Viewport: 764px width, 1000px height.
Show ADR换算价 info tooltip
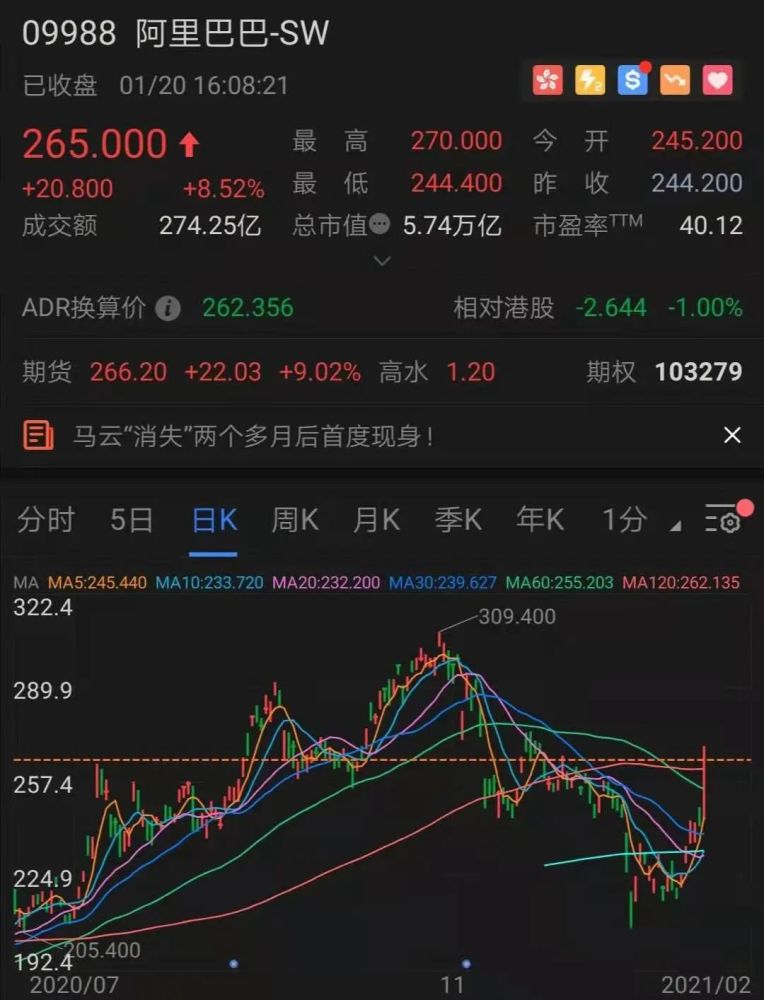tap(168, 308)
